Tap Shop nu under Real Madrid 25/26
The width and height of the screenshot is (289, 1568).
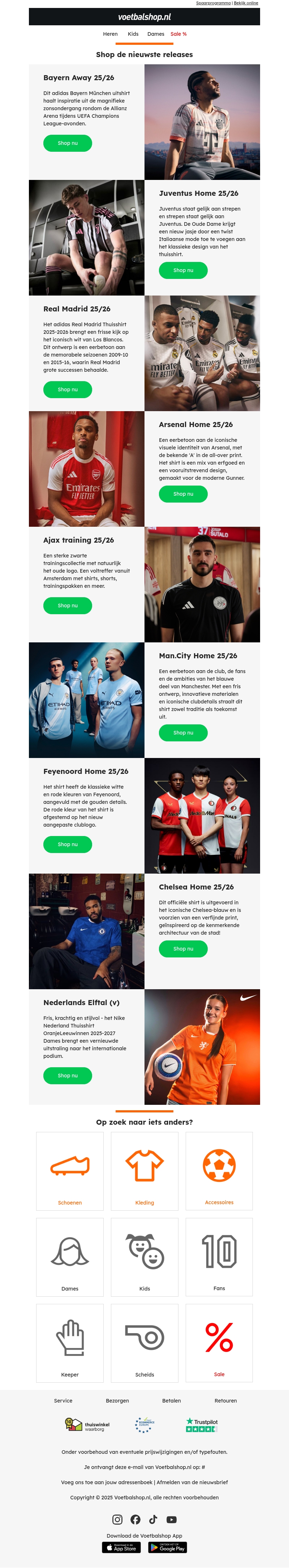point(68,389)
